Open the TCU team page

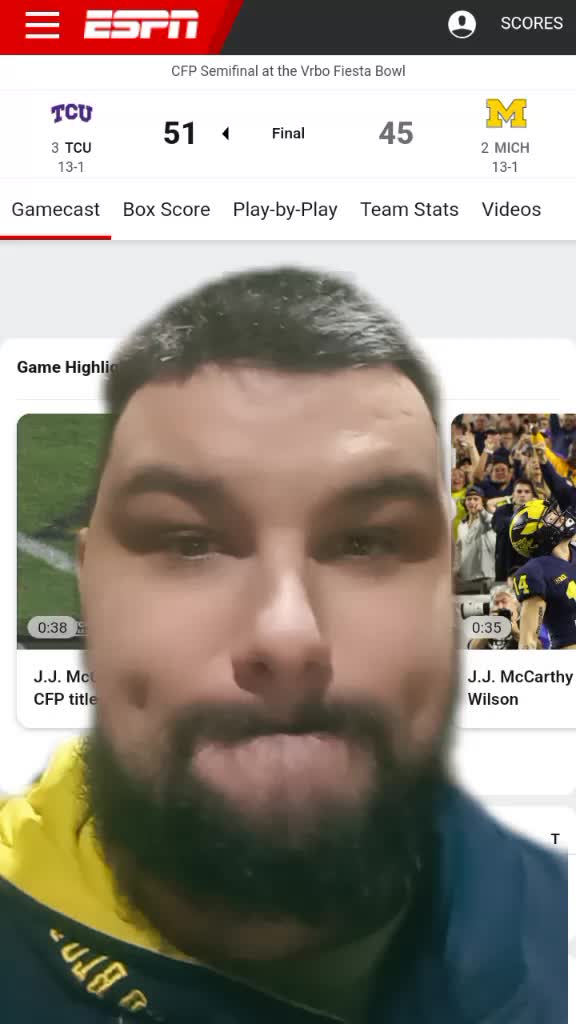click(71, 136)
